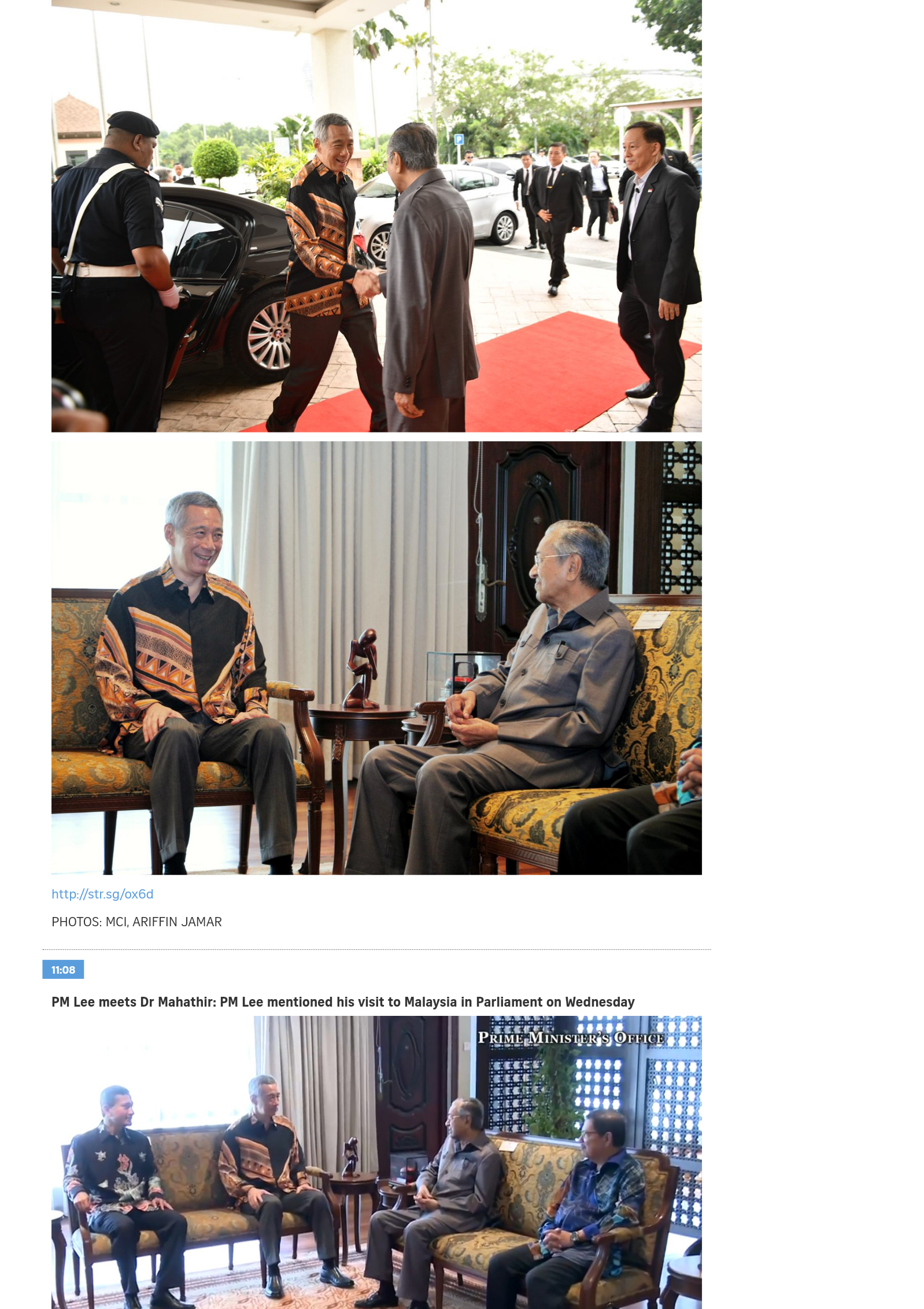Open the handshake arrival photo

376,216
